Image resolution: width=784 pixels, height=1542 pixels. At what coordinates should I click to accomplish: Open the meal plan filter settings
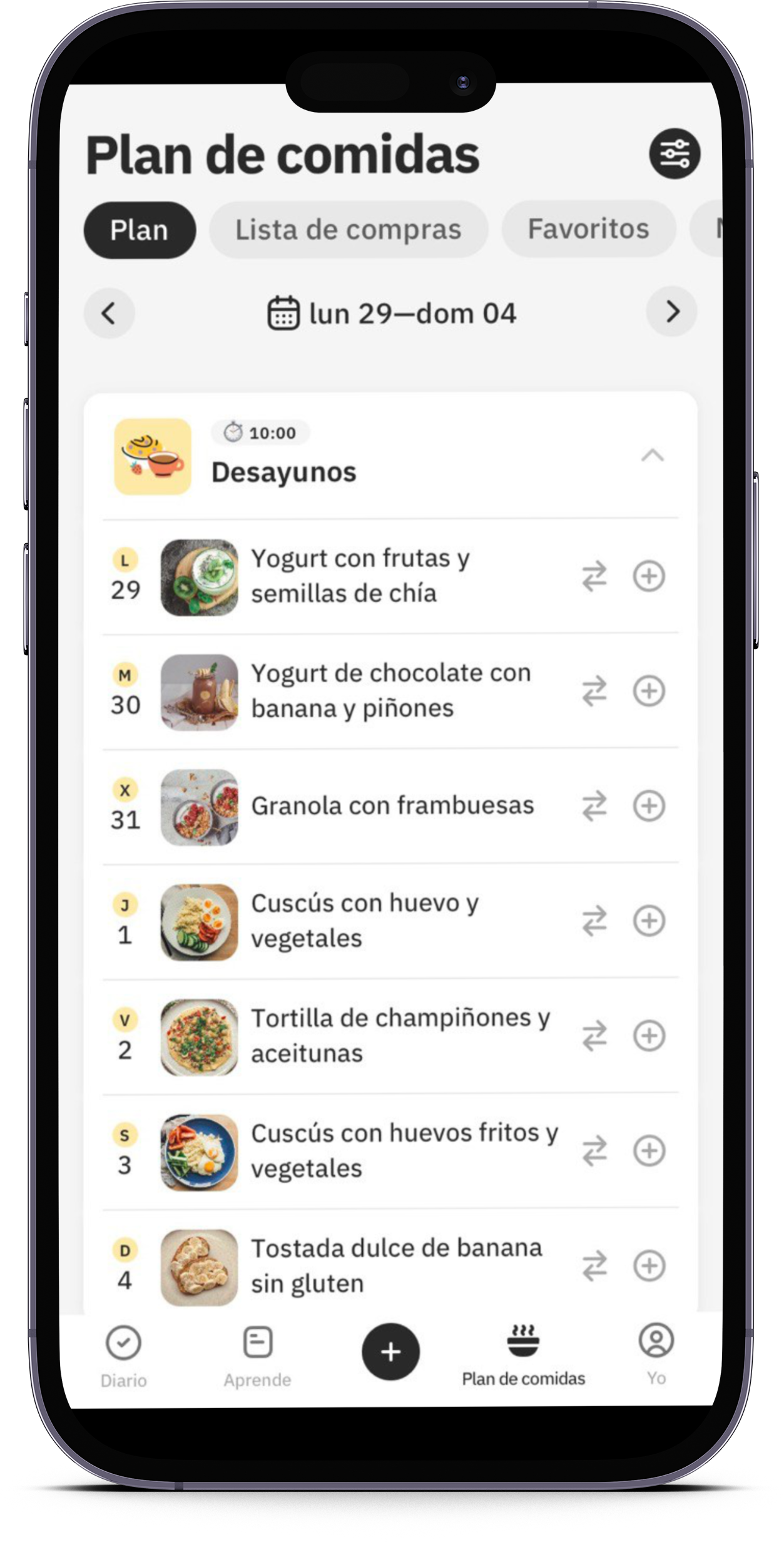[674, 154]
